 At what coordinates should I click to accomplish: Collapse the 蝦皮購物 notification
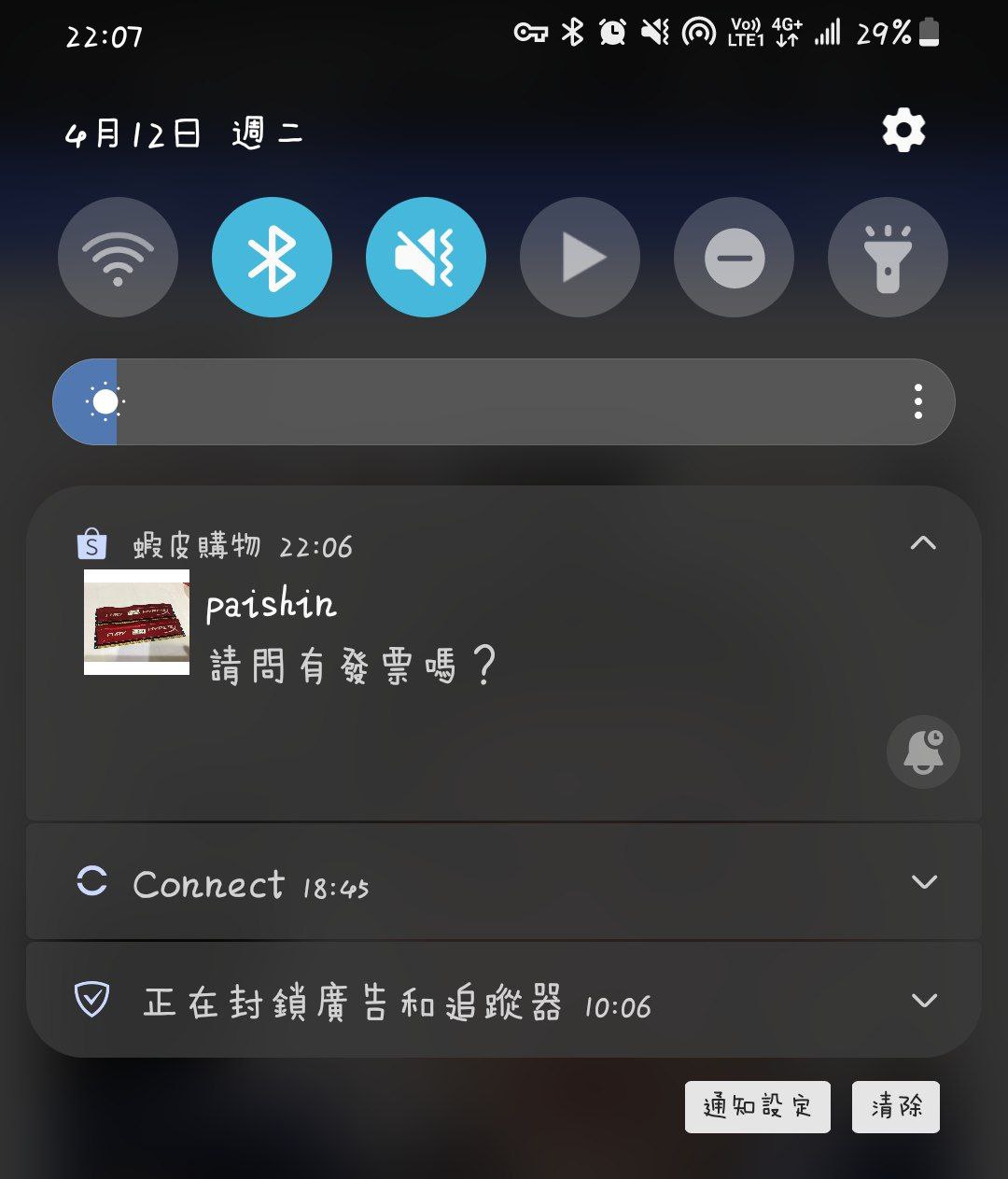coord(923,543)
